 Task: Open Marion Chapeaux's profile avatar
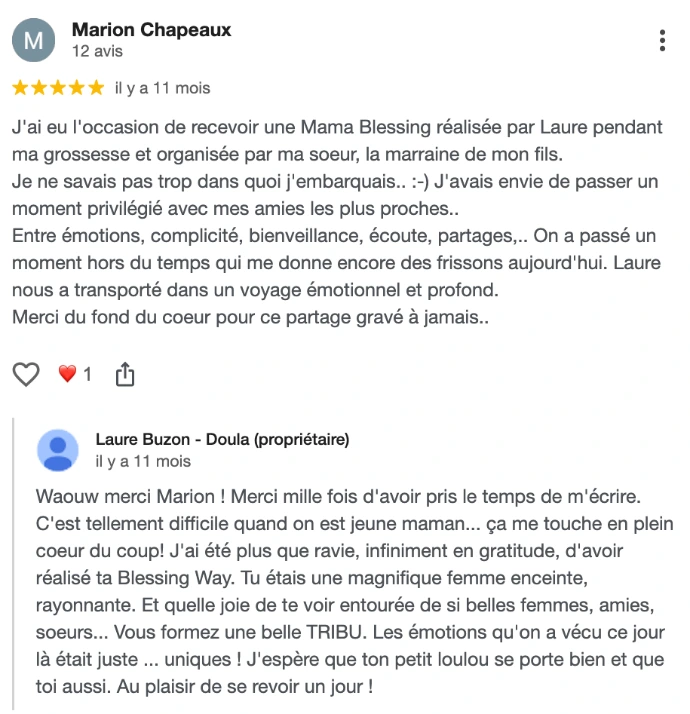34,40
